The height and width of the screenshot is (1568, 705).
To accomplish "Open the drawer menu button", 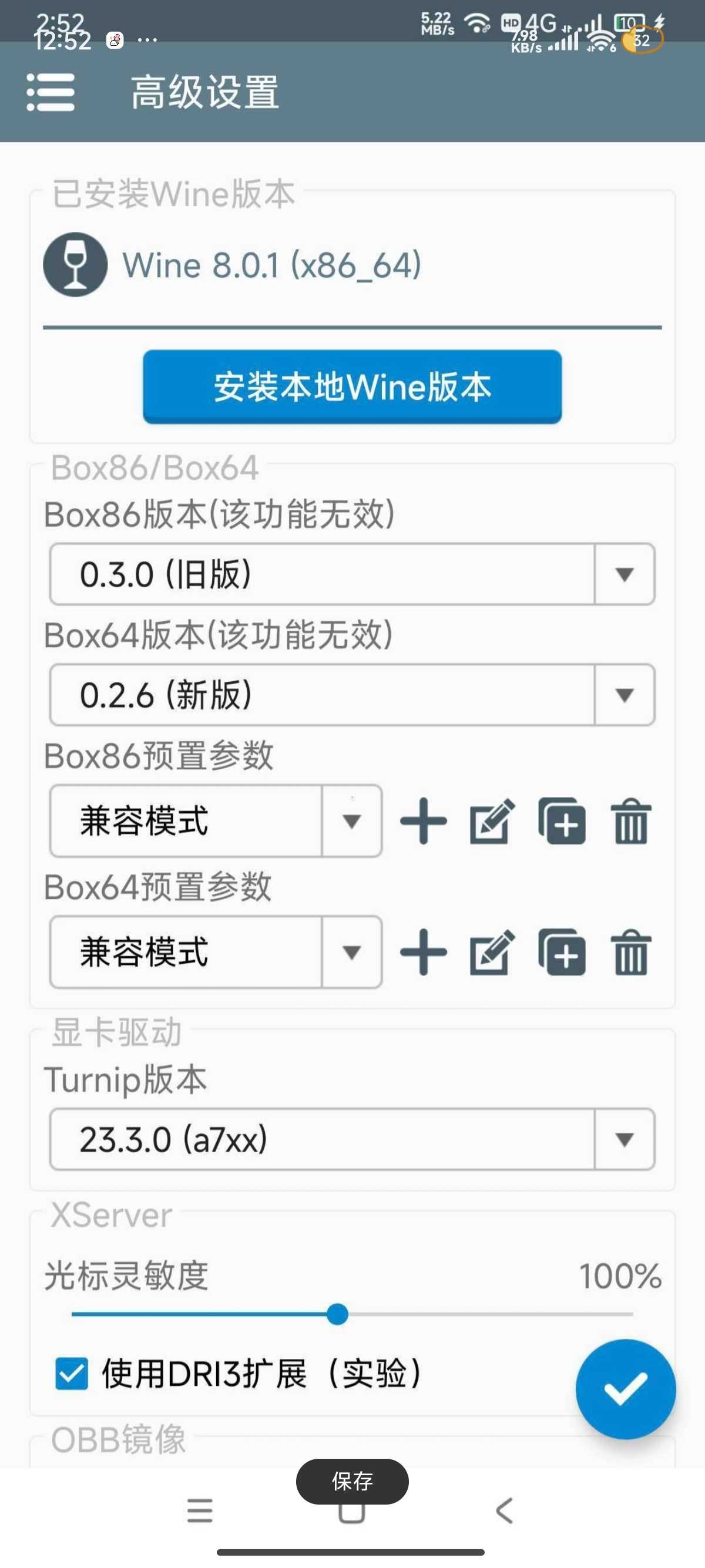I will [x=51, y=92].
